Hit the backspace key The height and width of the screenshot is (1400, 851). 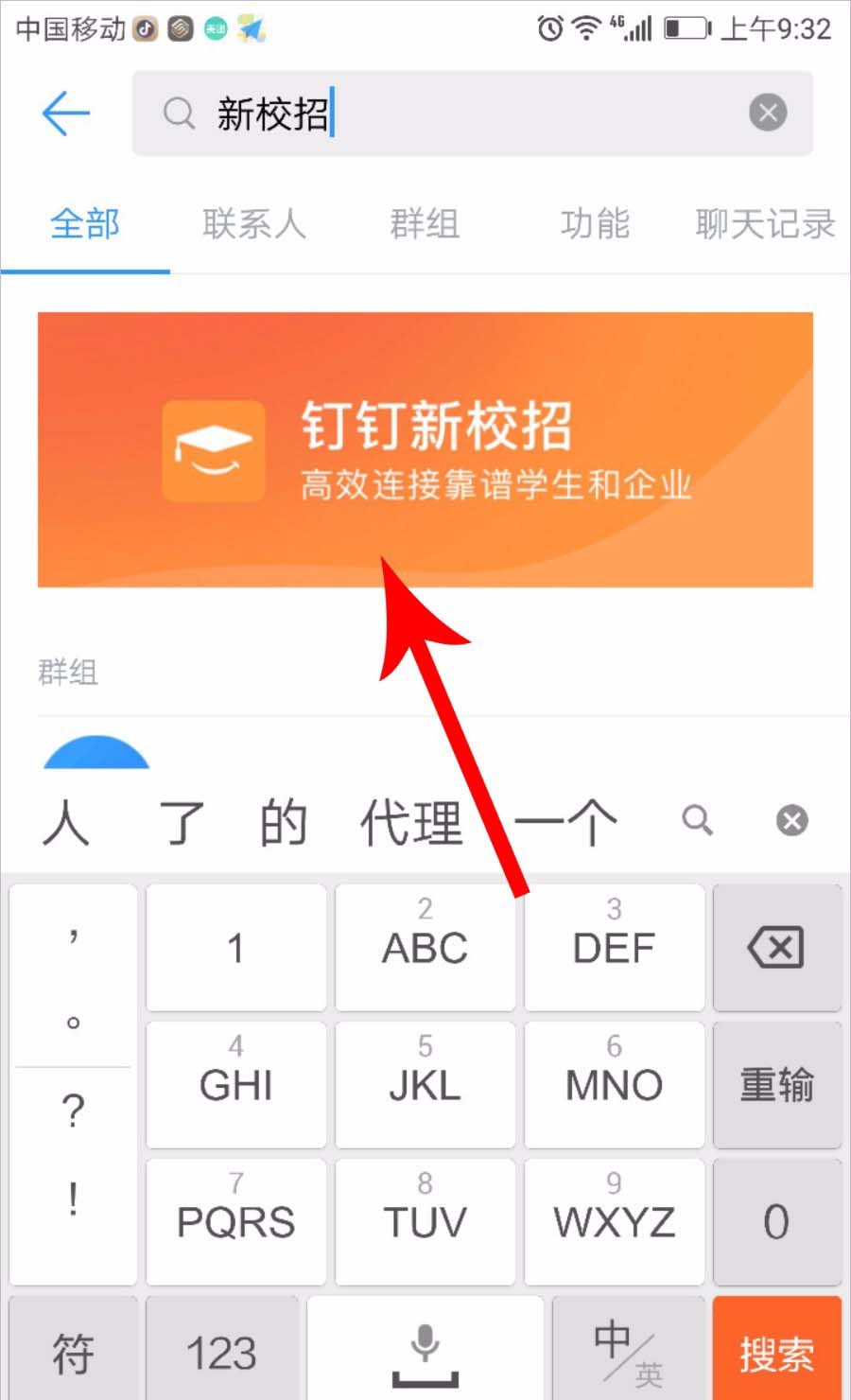[x=776, y=947]
